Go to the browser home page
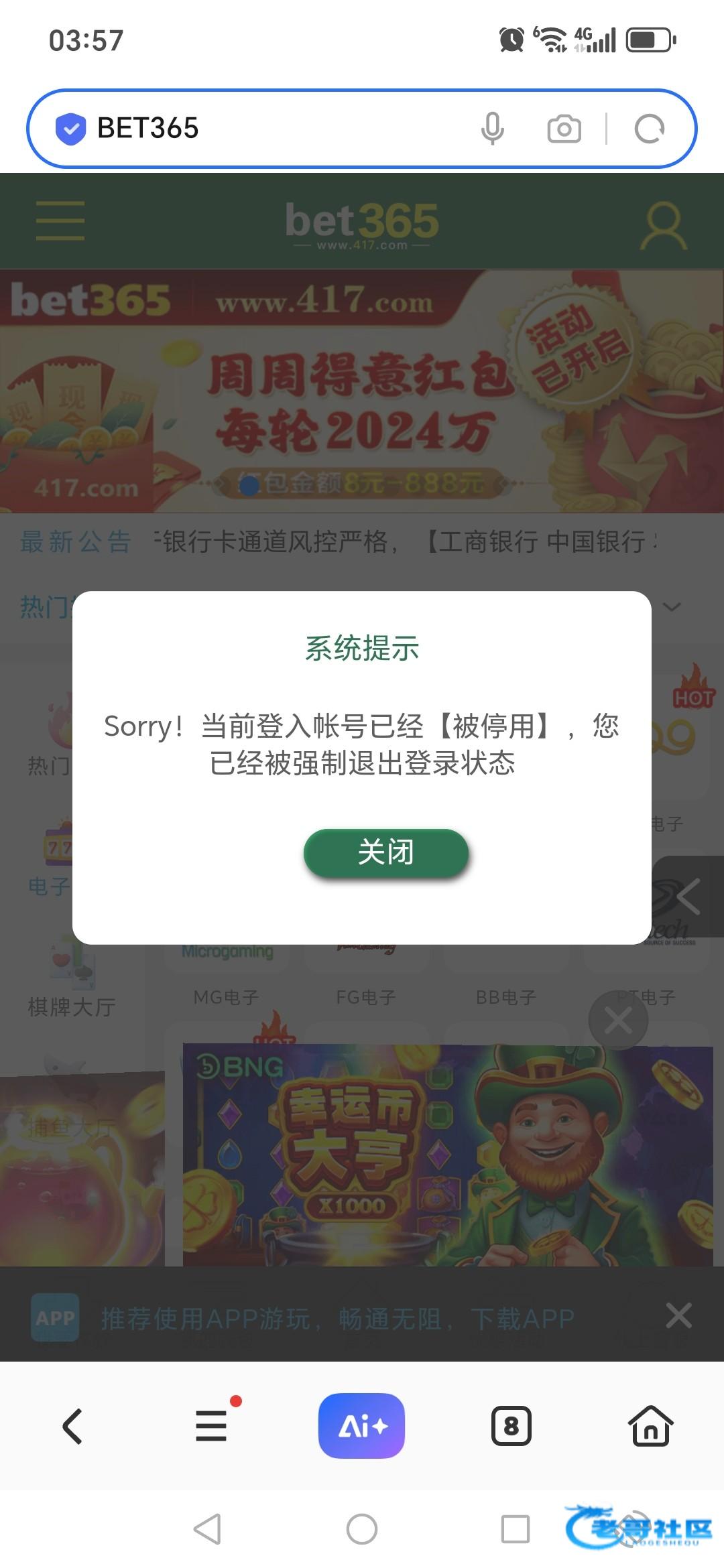This screenshot has width=724, height=1568. pos(650,1426)
